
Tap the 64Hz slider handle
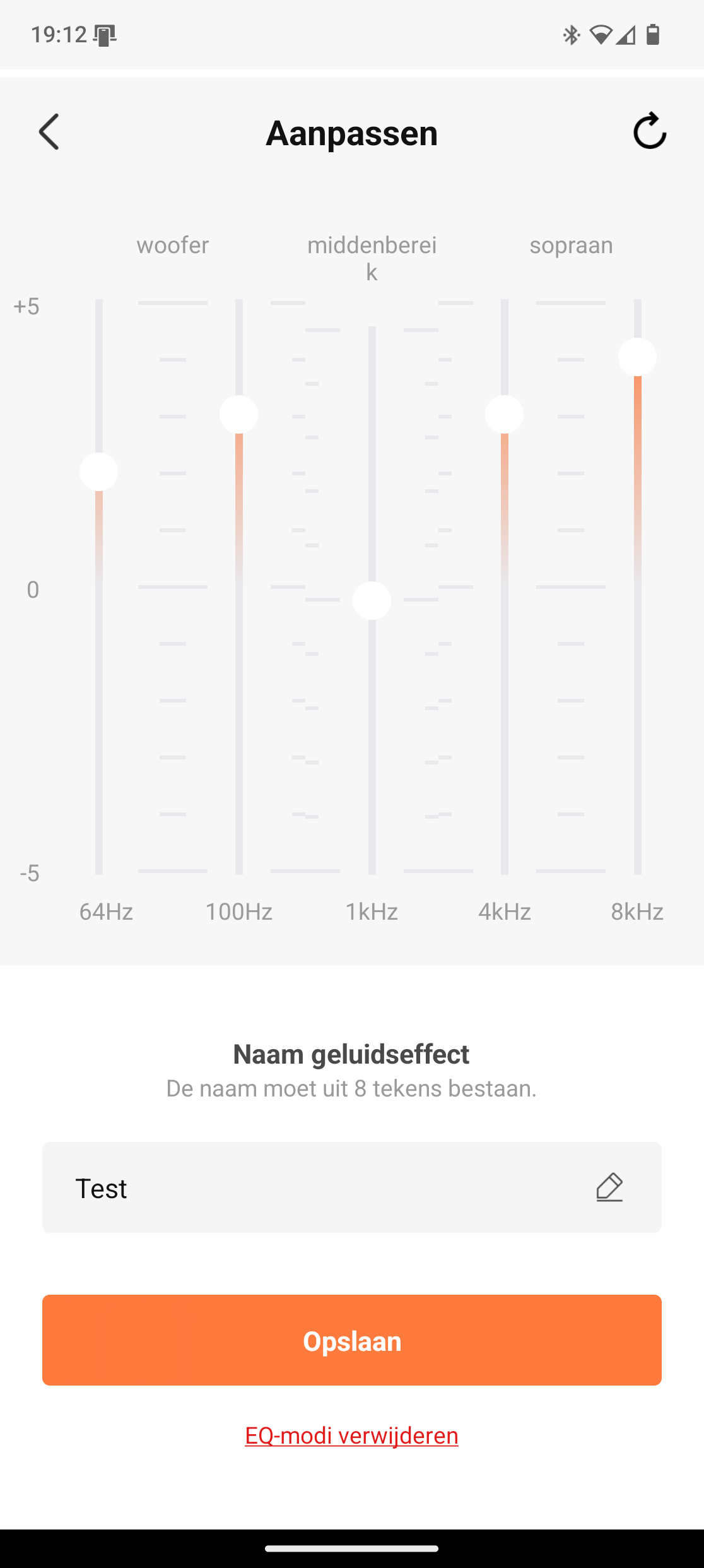99,472
